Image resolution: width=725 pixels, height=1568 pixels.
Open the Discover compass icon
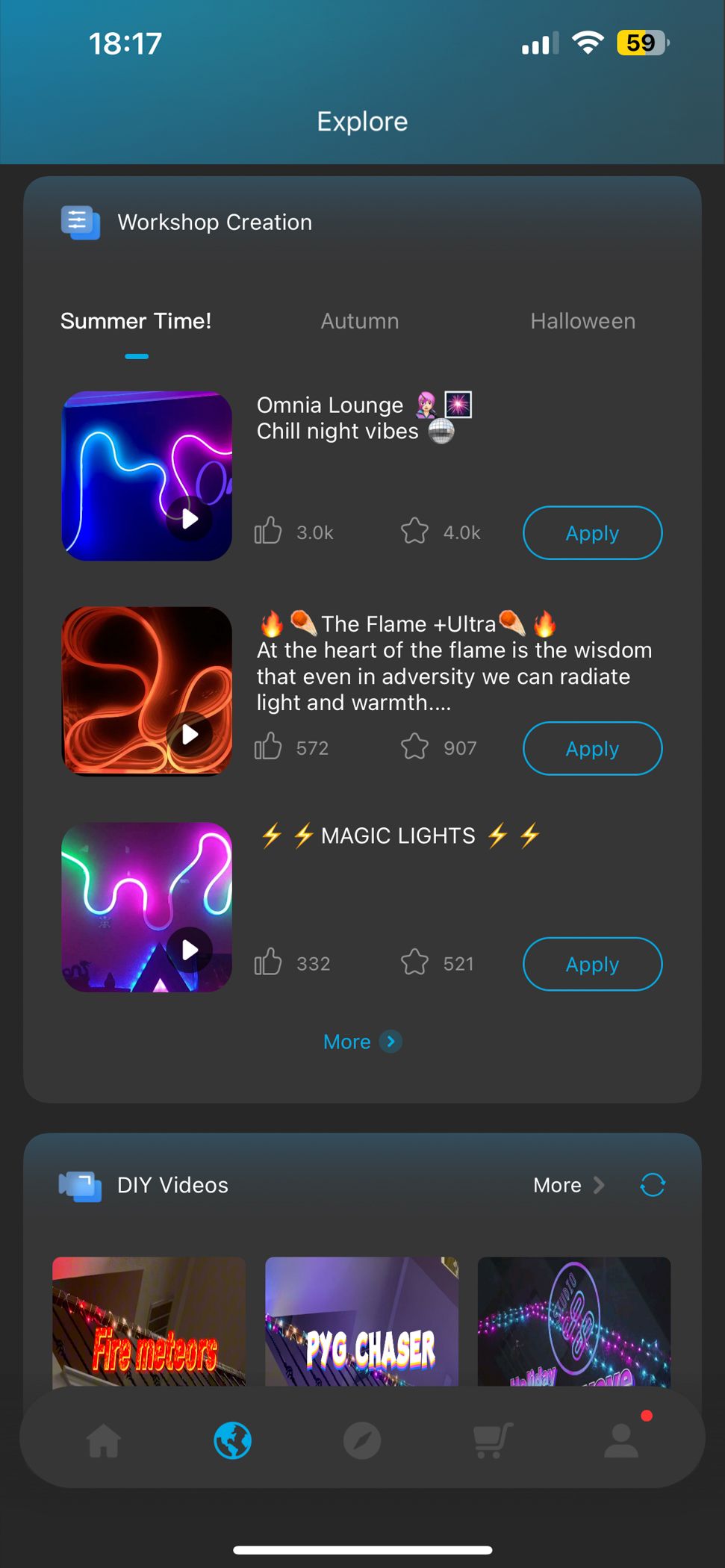coord(362,1440)
